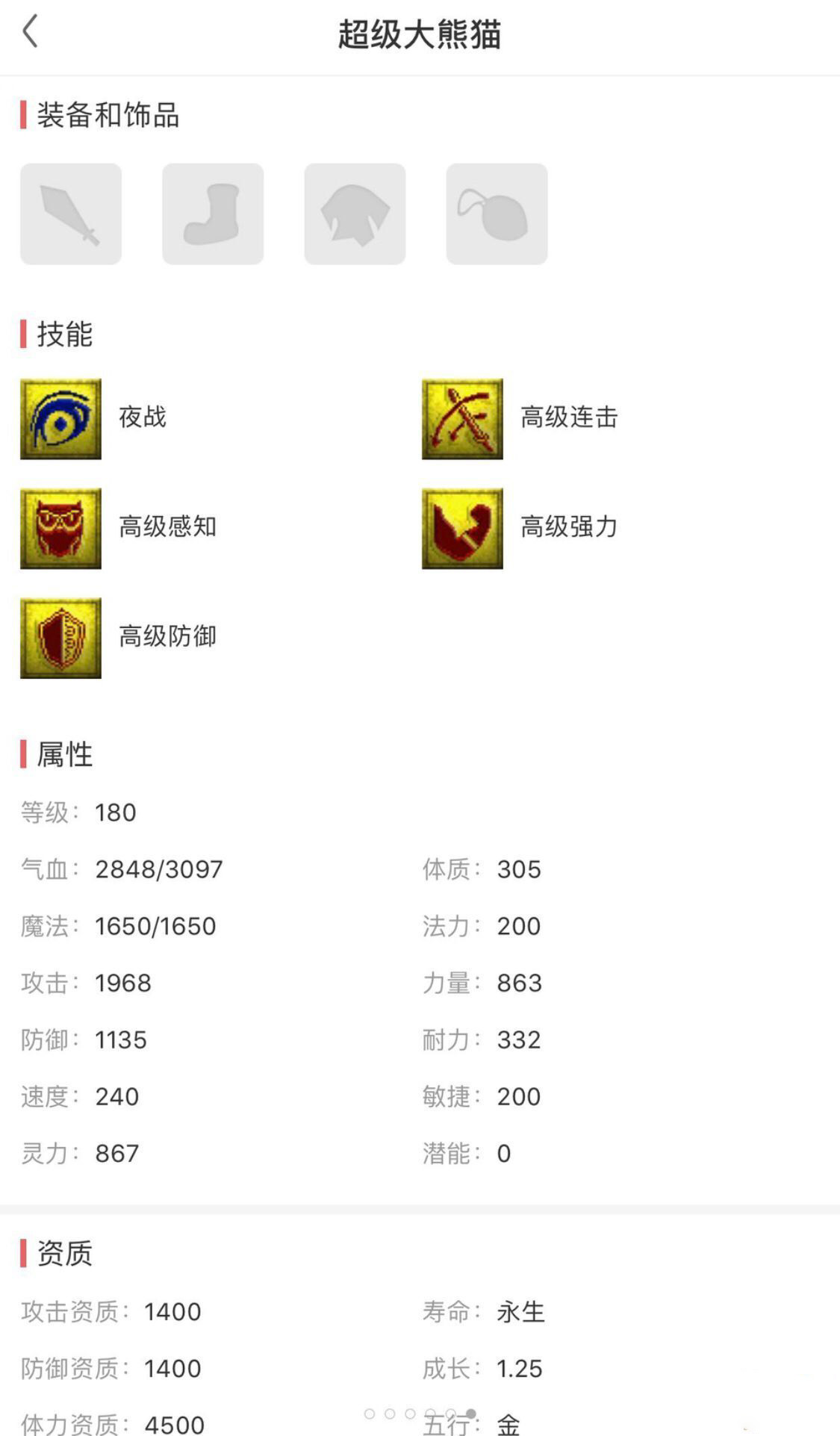Open the empty weapon equipment slot
Viewport: 840px width, 1436px height.
pos(71,214)
